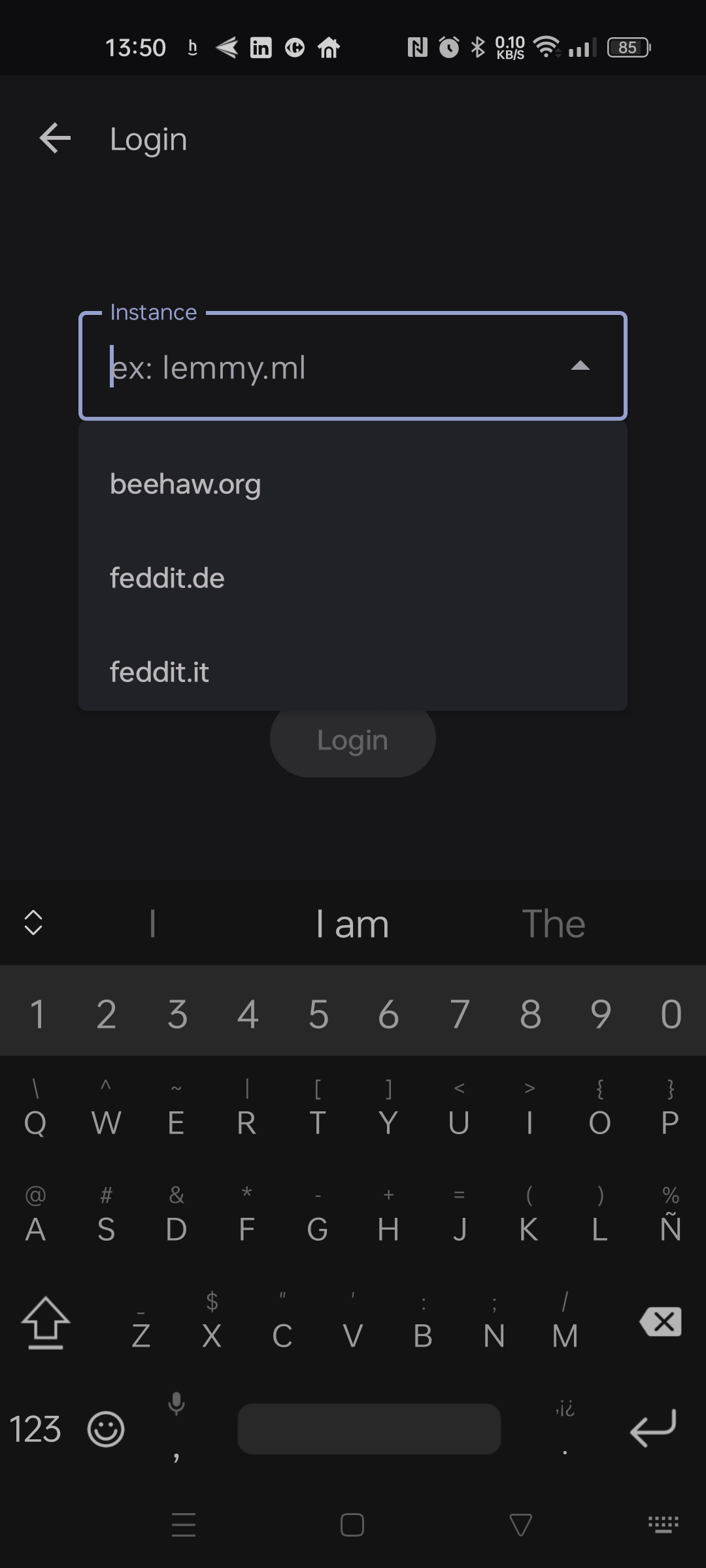Collapse the Instance dropdown arrow
Viewport: 706px width, 1568px height.
click(x=580, y=366)
